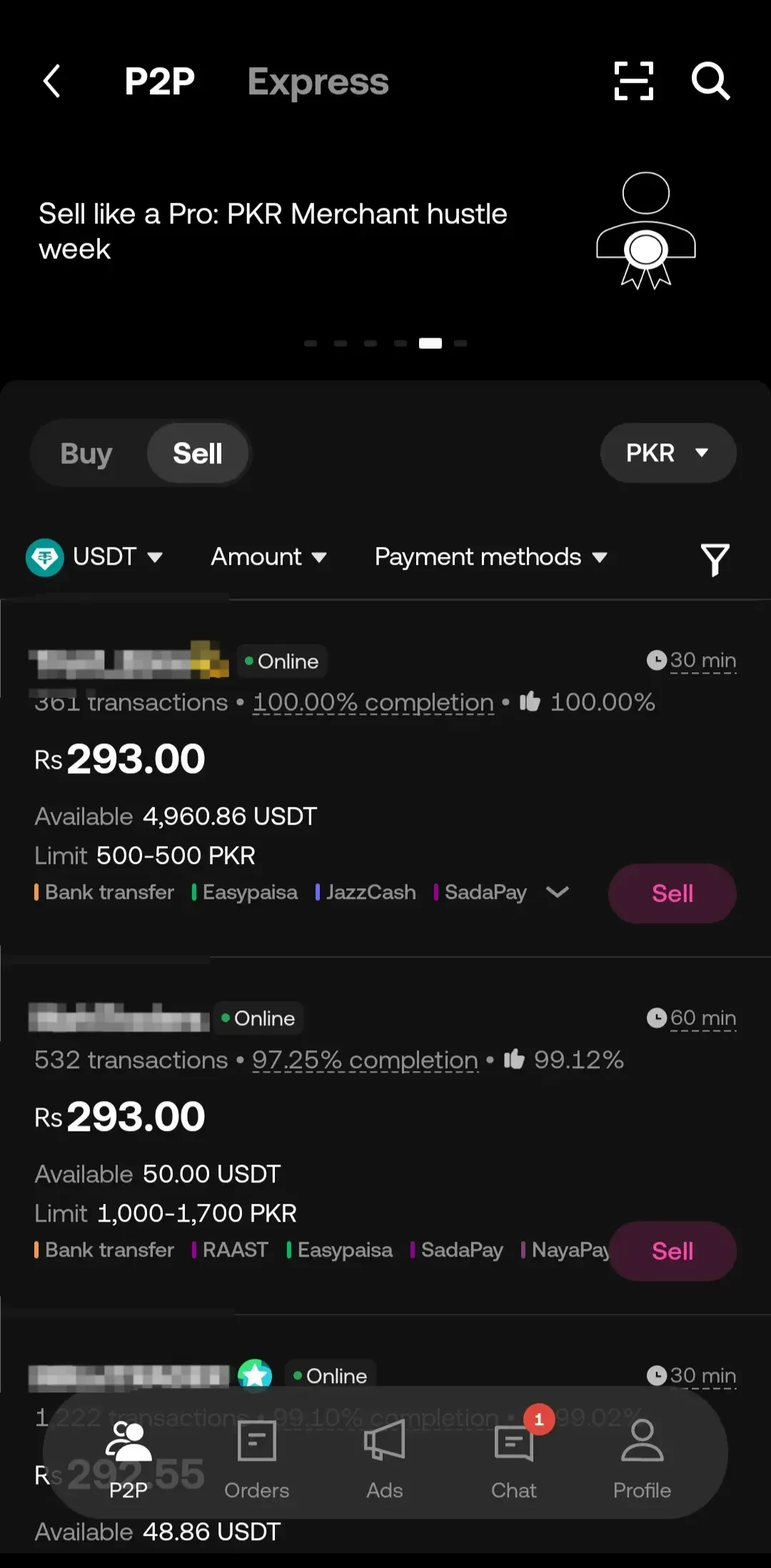Open the QR code scanner

point(633,81)
